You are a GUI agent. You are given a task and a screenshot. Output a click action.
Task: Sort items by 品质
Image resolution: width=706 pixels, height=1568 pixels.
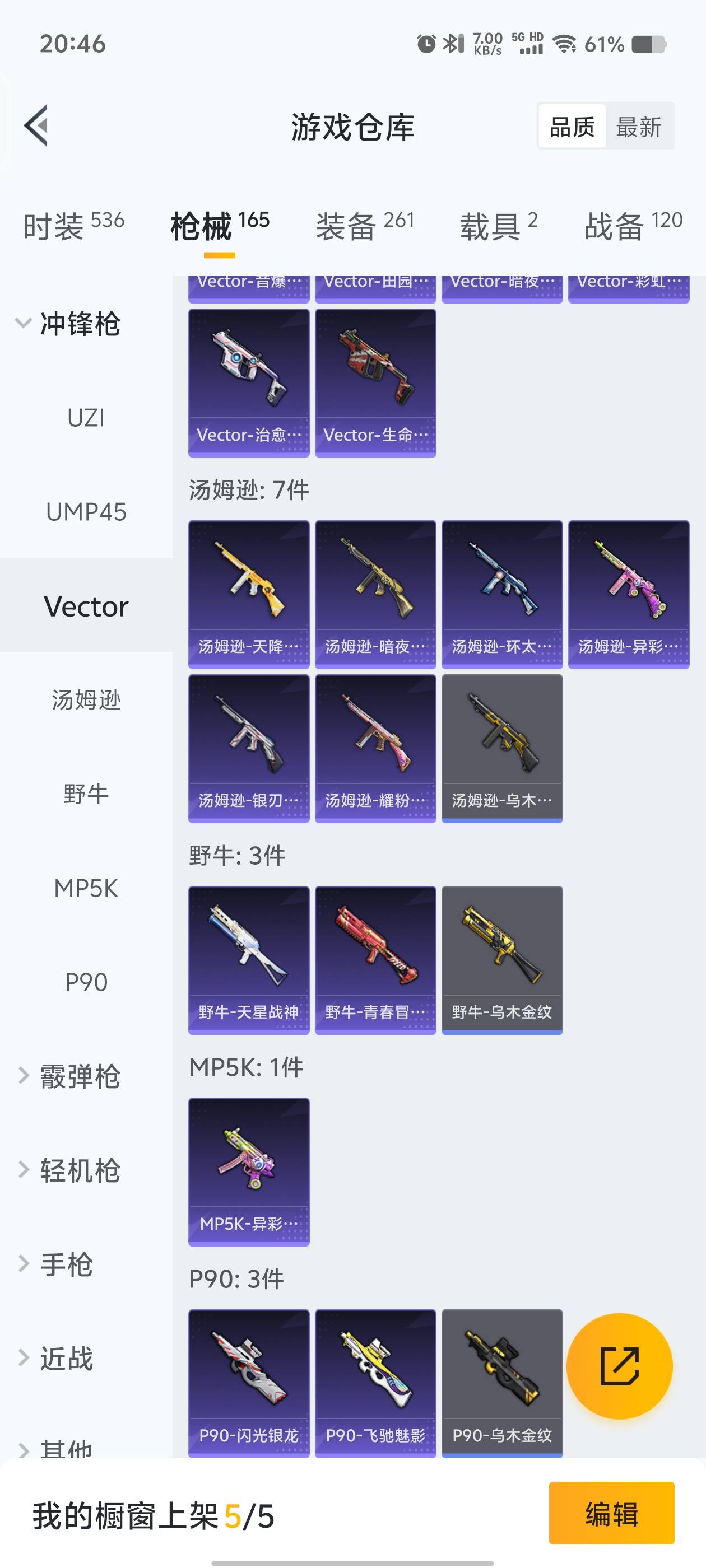point(572,127)
